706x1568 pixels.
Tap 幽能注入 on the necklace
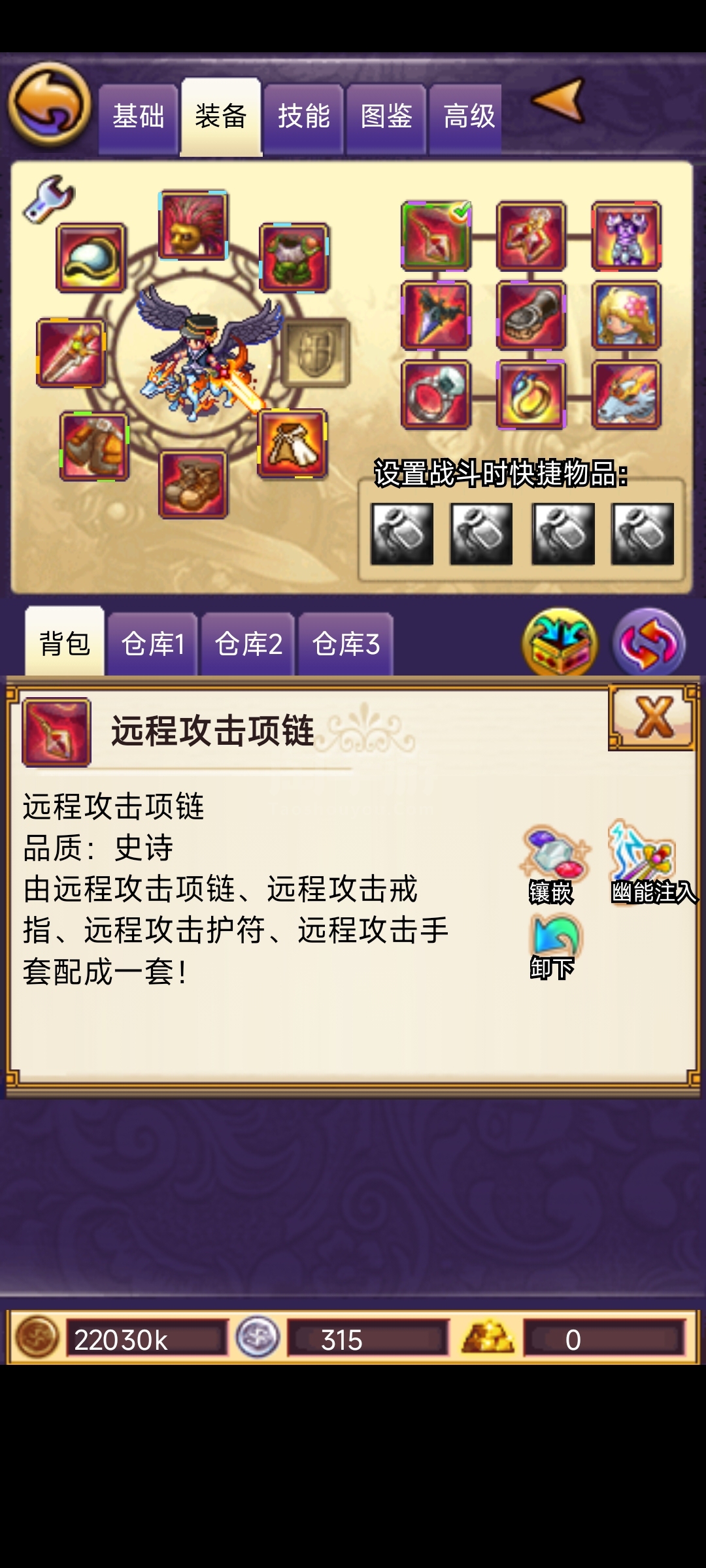click(x=653, y=863)
